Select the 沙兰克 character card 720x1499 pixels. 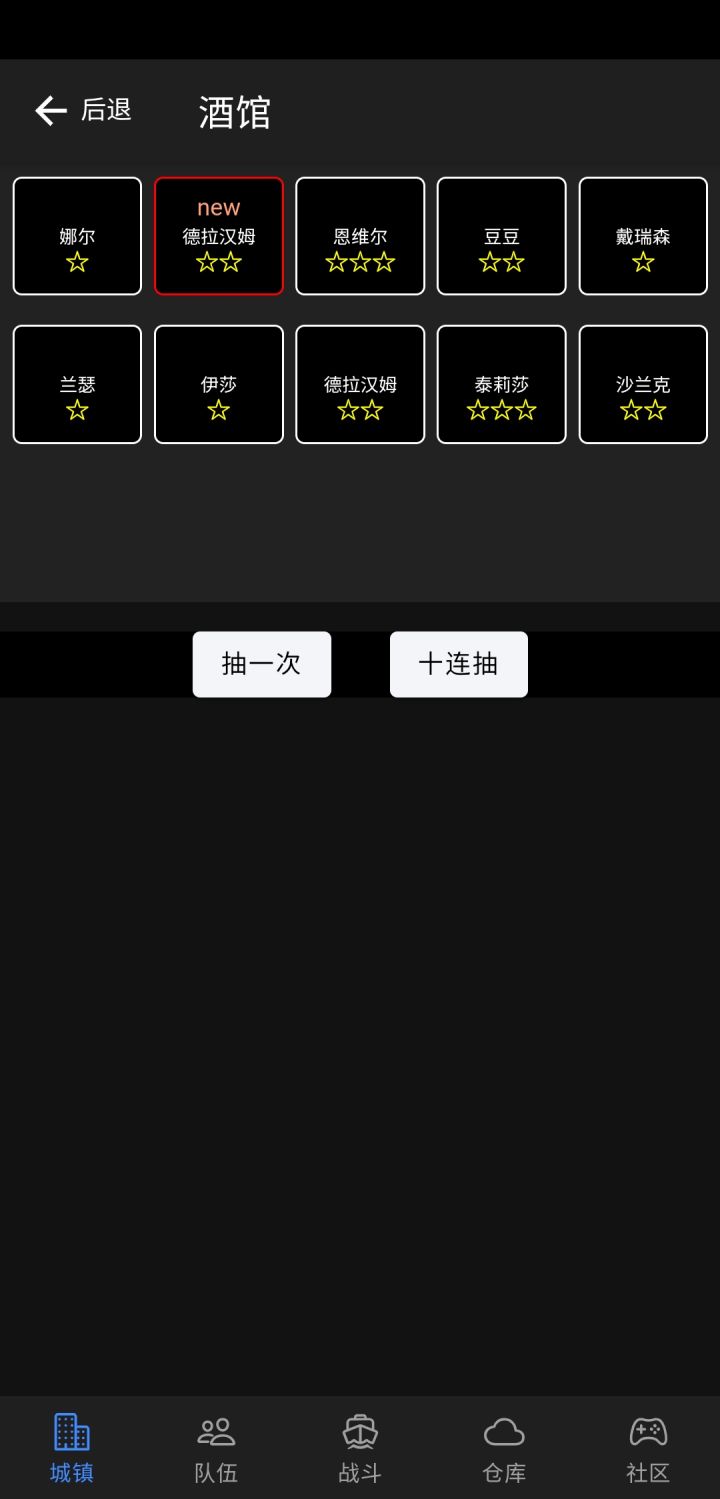coord(643,384)
